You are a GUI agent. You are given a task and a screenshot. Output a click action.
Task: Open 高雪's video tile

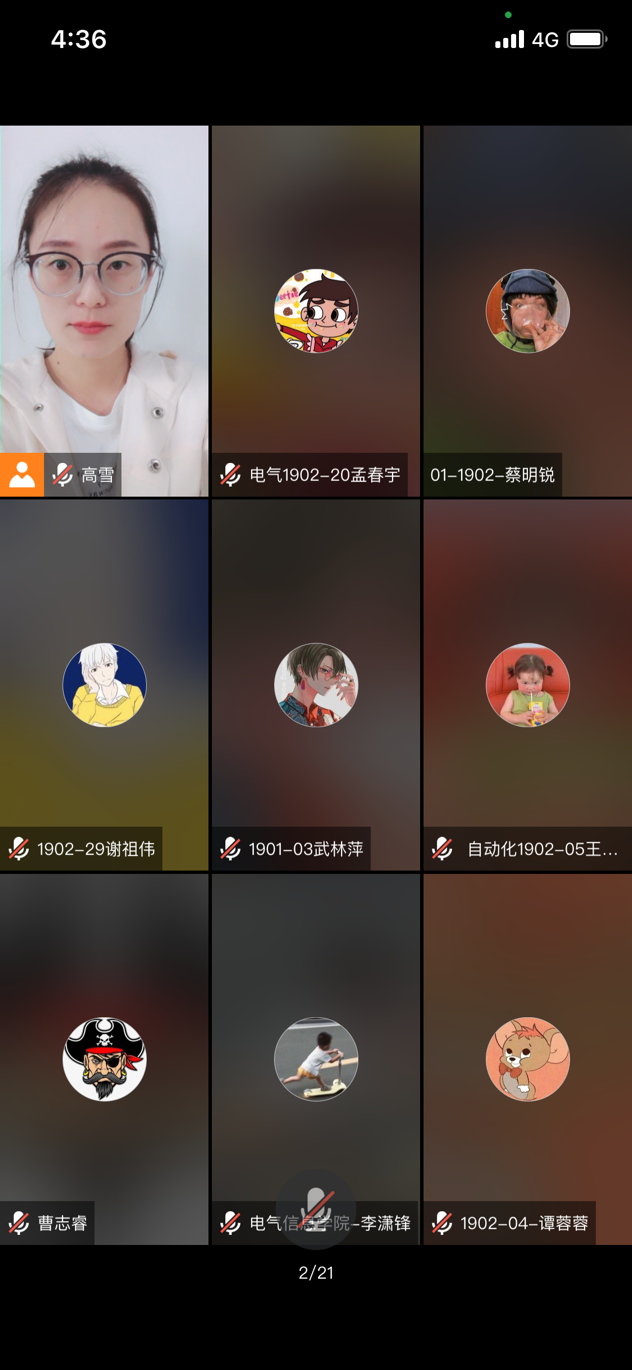(x=104, y=310)
